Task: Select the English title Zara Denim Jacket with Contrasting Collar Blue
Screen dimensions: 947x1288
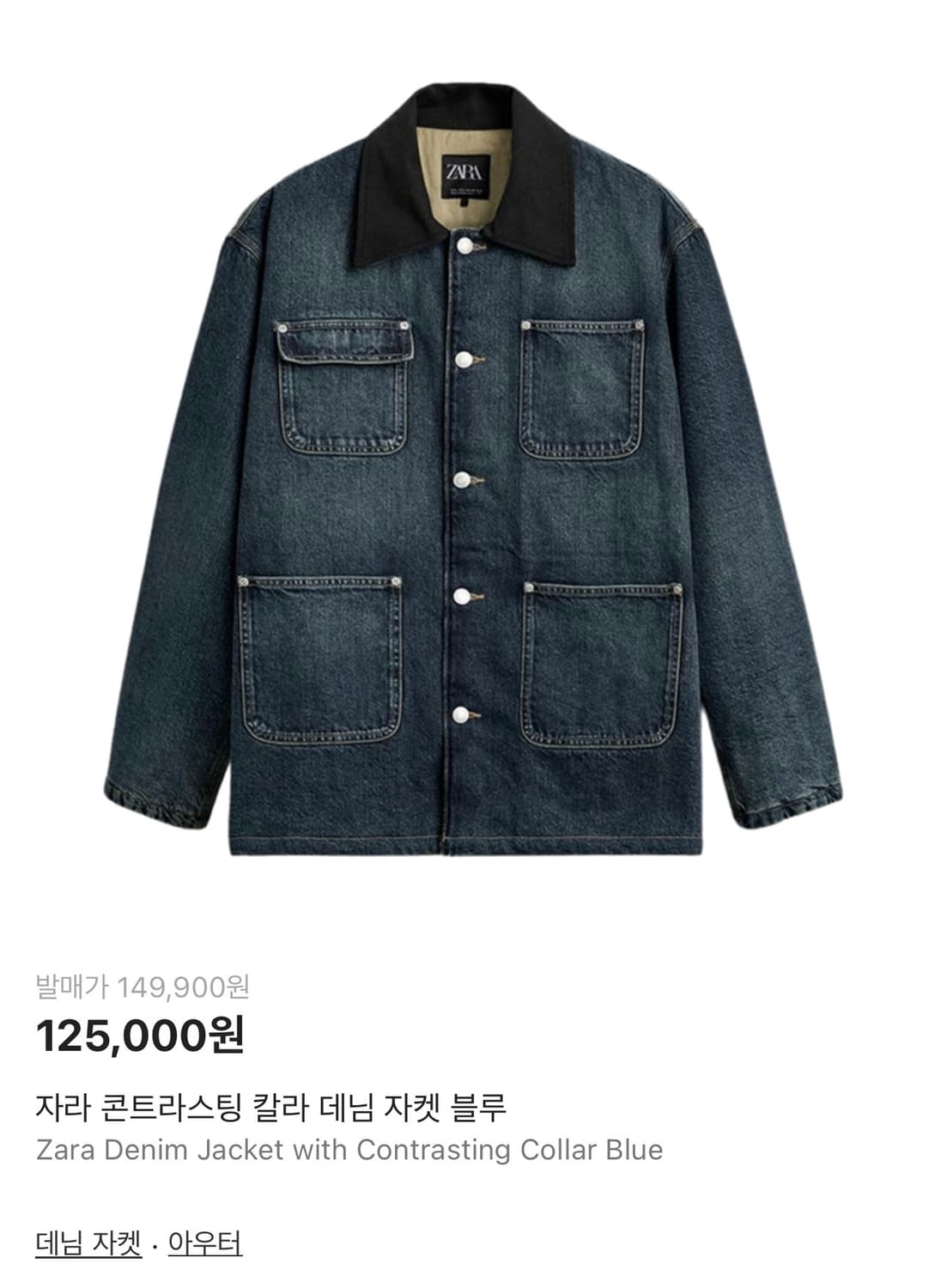Action: coord(348,1151)
